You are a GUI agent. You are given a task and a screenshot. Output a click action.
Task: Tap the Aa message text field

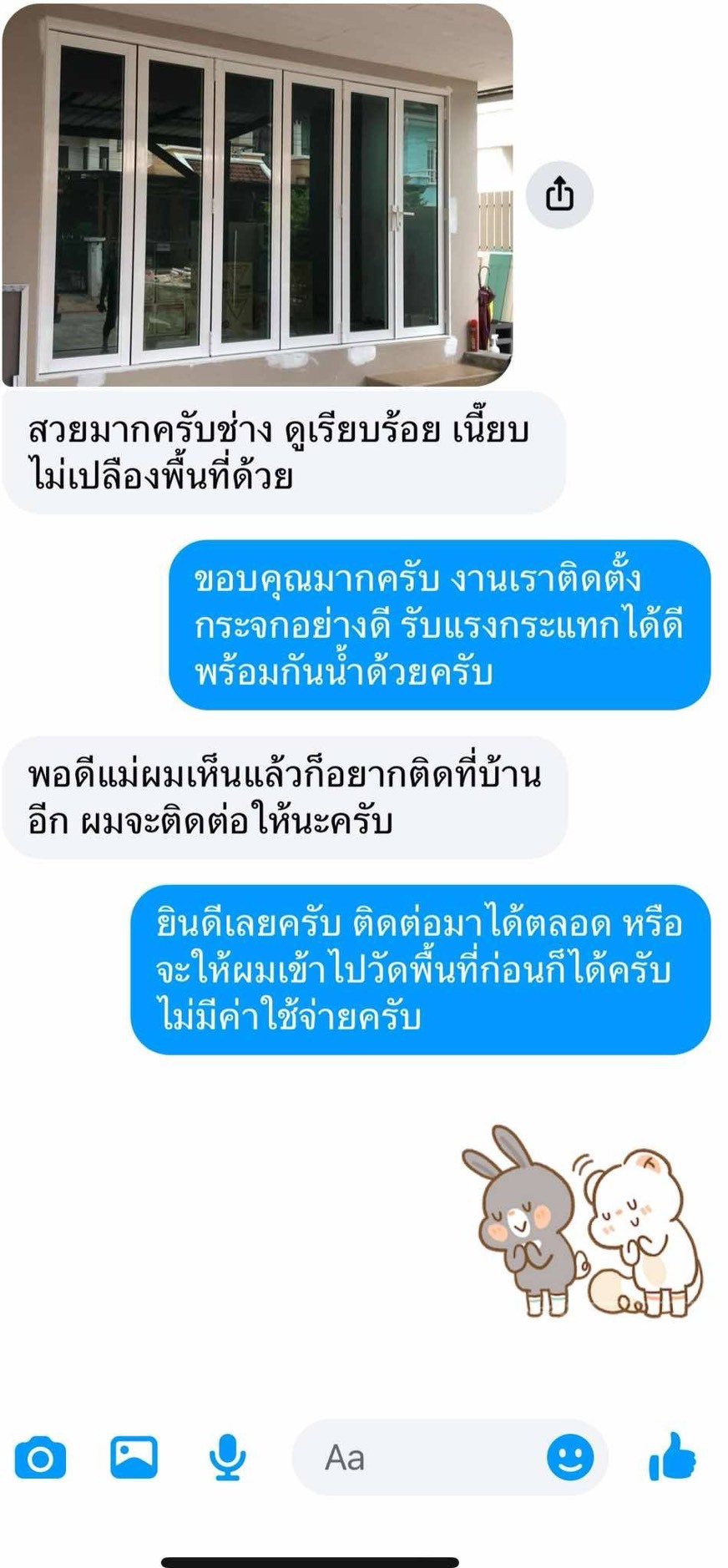(417, 1458)
